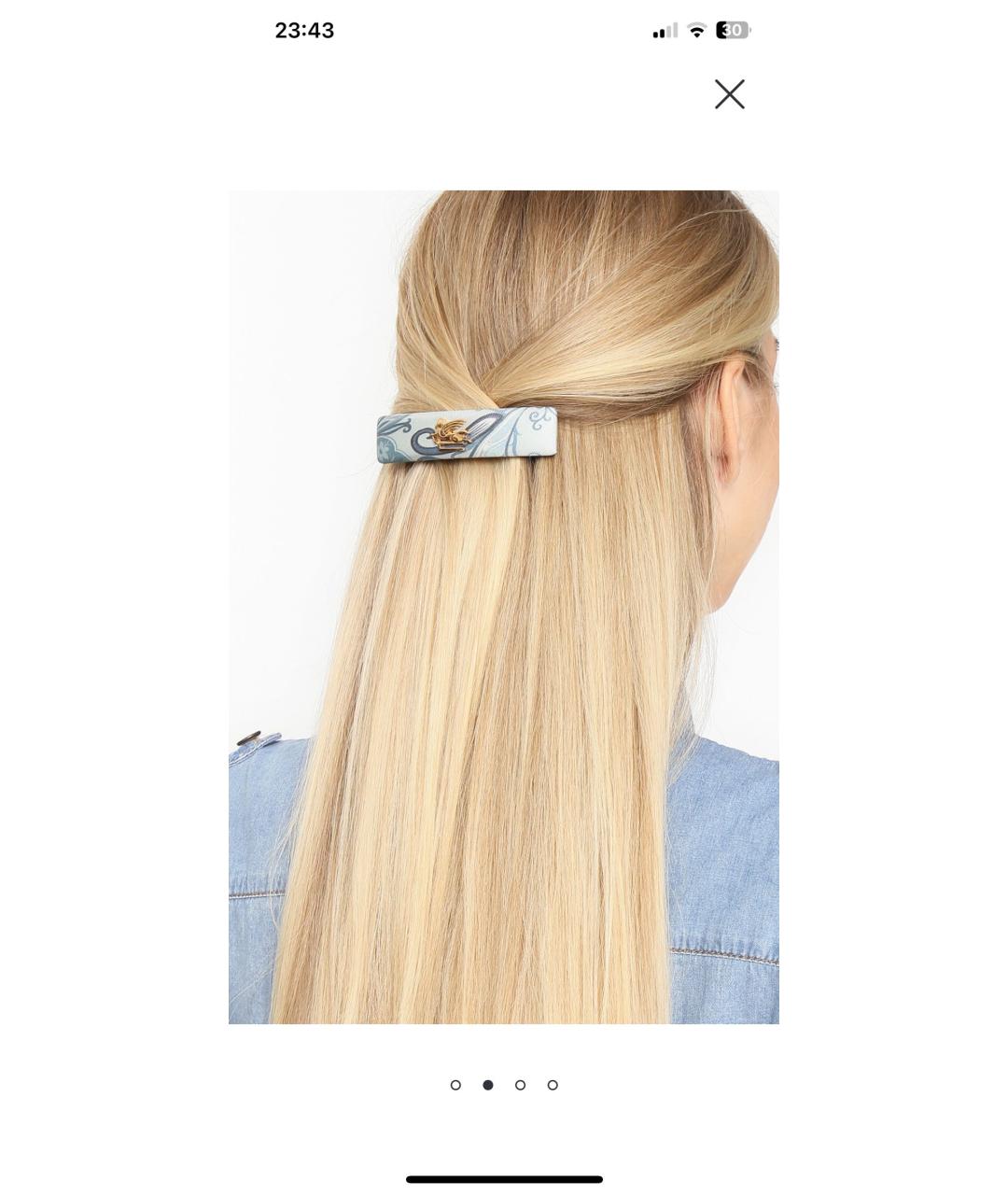Jump to the fourth image dot
The height and width of the screenshot is (1195, 1008).
[553, 1085]
